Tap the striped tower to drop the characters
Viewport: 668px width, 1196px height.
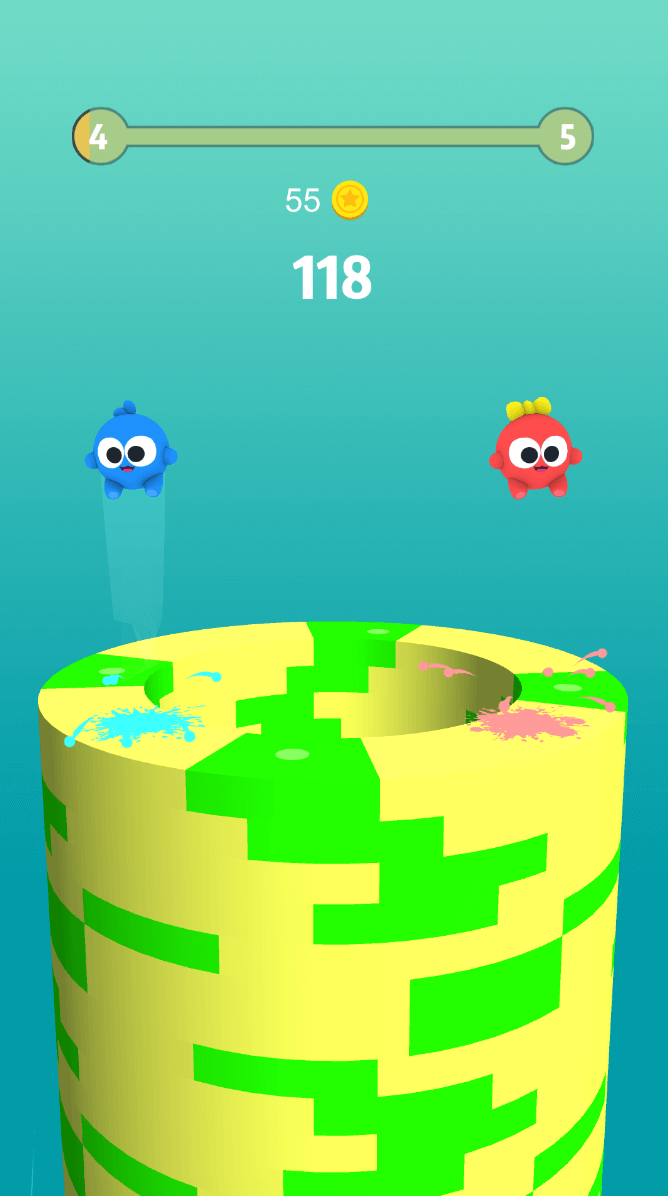333,909
